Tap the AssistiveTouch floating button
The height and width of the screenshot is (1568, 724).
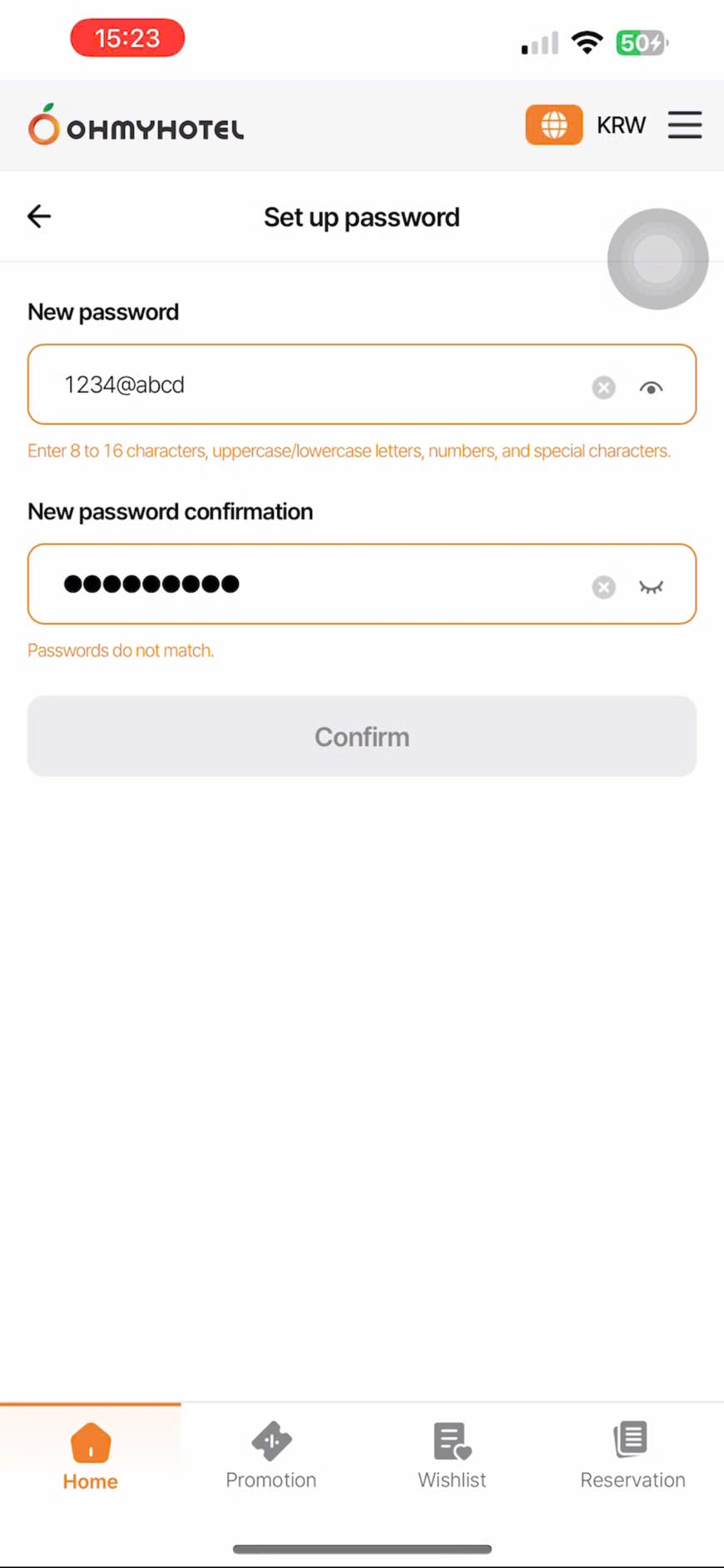coord(657,259)
